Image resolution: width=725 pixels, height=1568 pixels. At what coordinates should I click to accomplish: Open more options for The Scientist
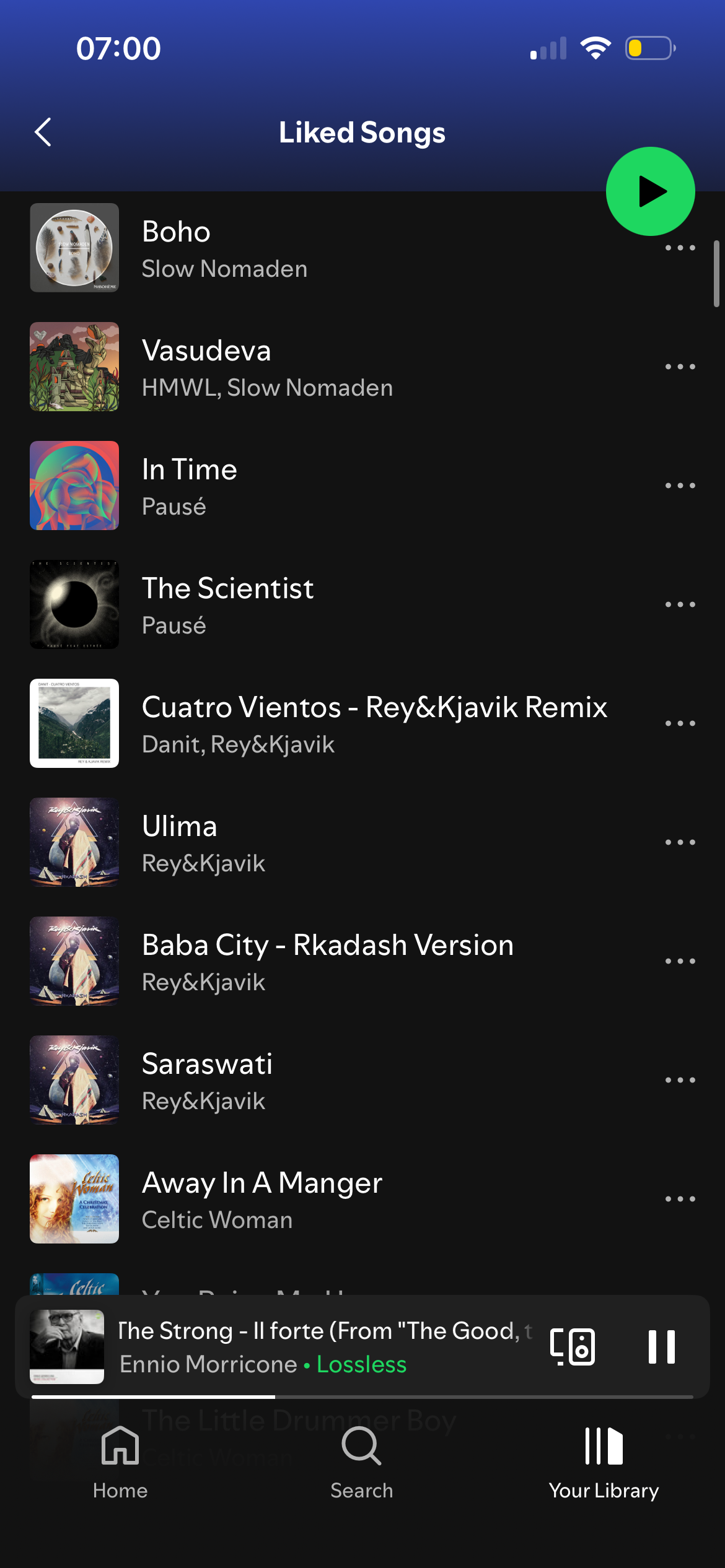pos(680,604)
